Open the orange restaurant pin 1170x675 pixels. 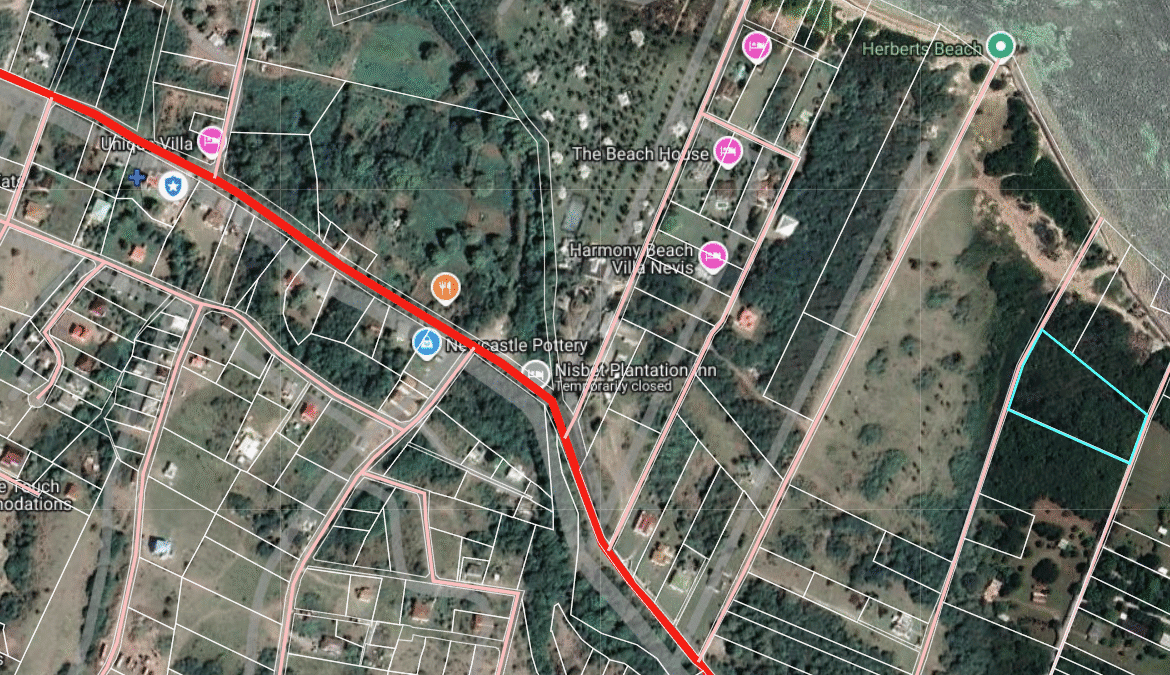[445, 287]
